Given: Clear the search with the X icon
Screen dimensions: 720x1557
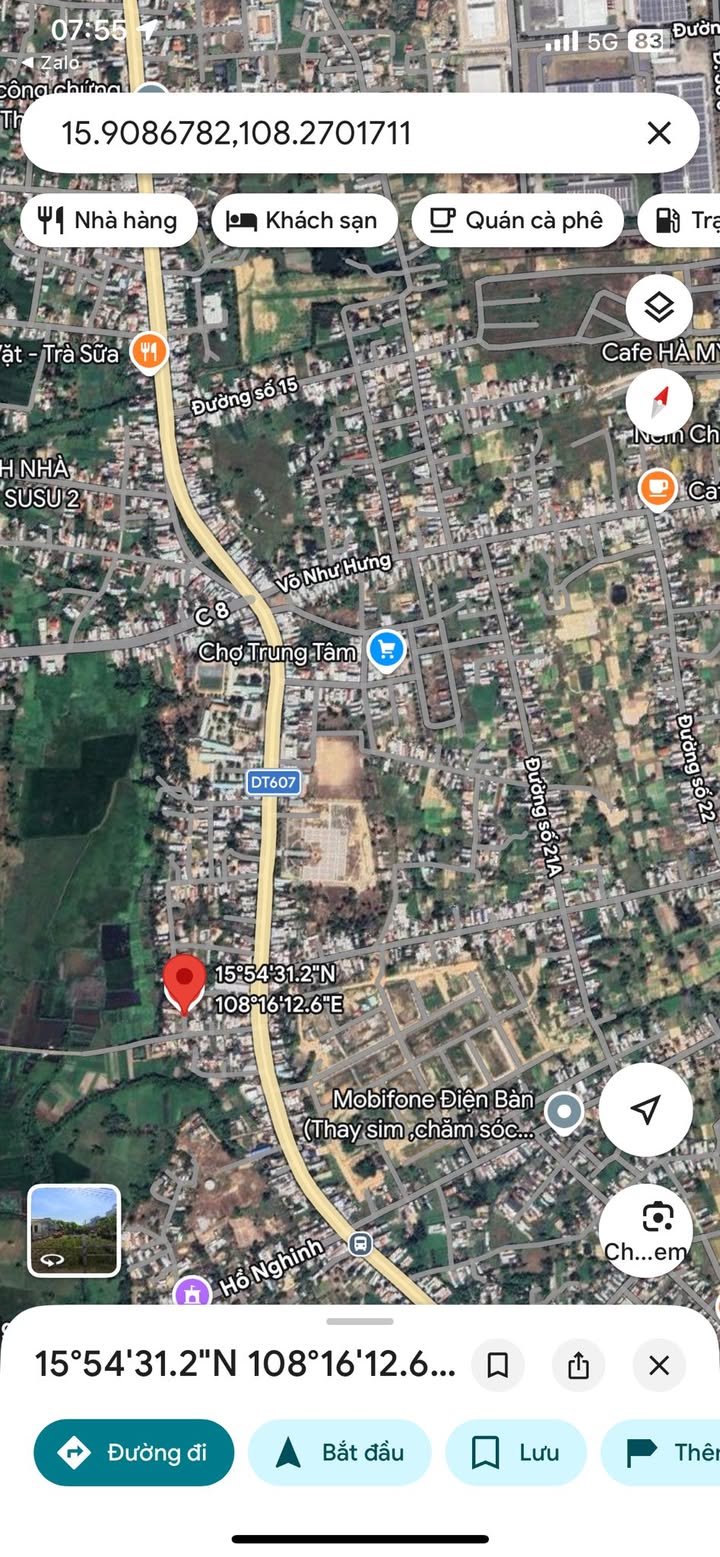Looking at the screenshot, I should click(658, 133).
